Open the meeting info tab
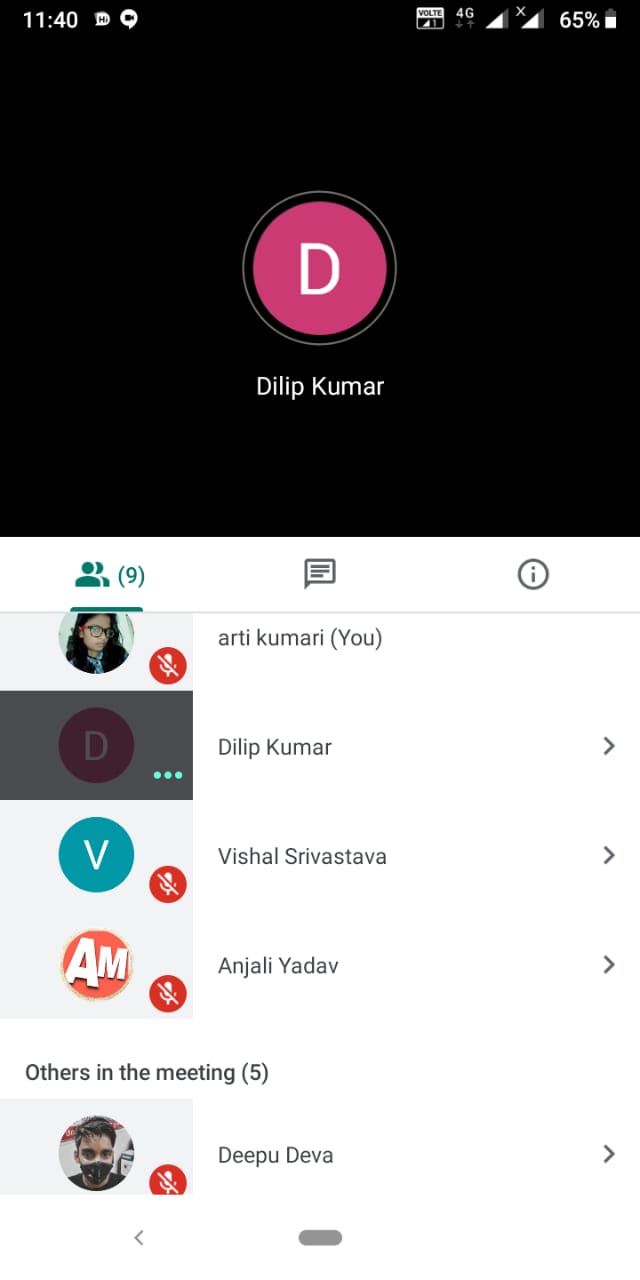The width and height of the screenshot is (640, 1280). coord(533,574)
